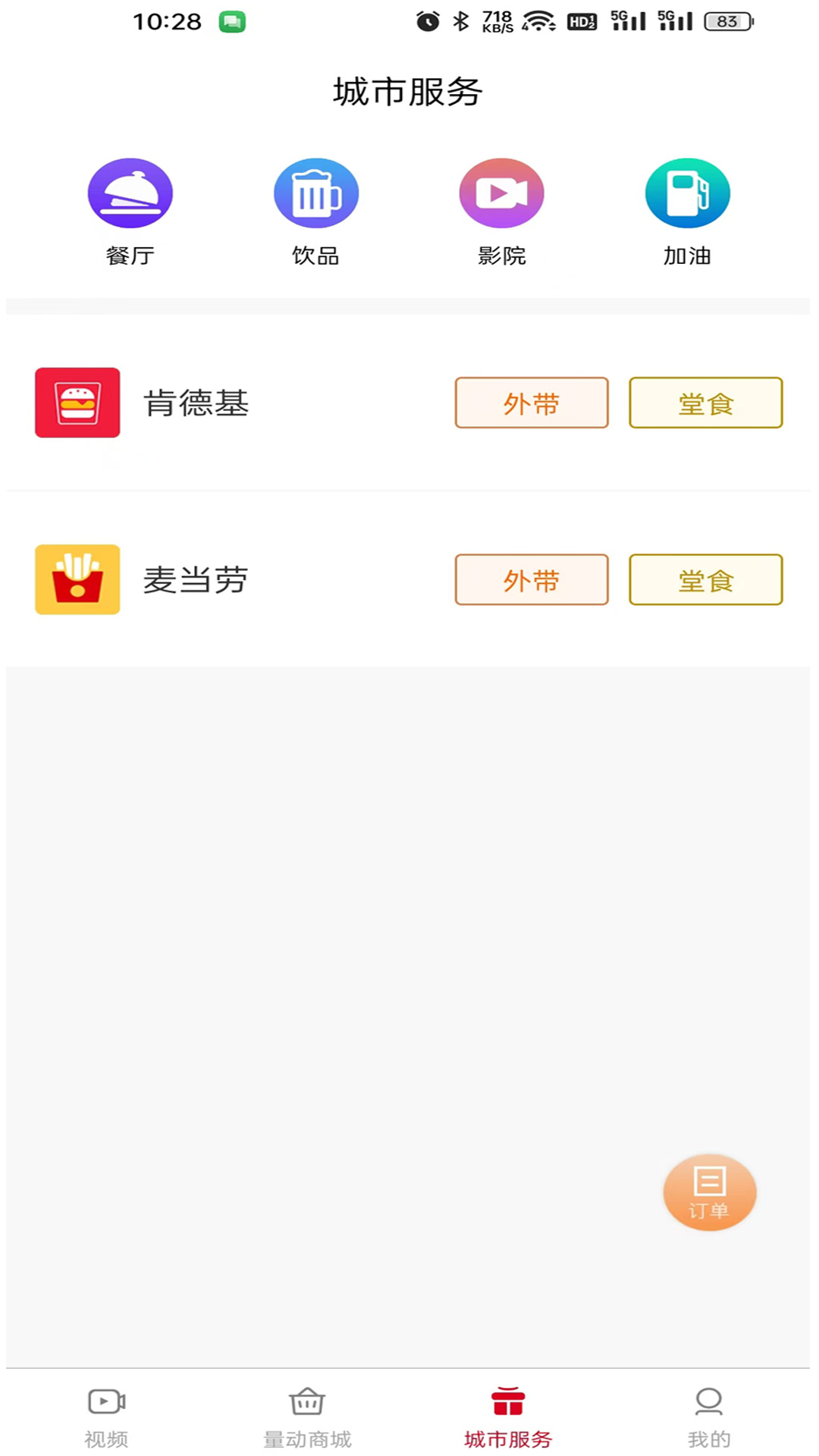Choose 外带 takeout for 肯德基

tap(531, 403)
